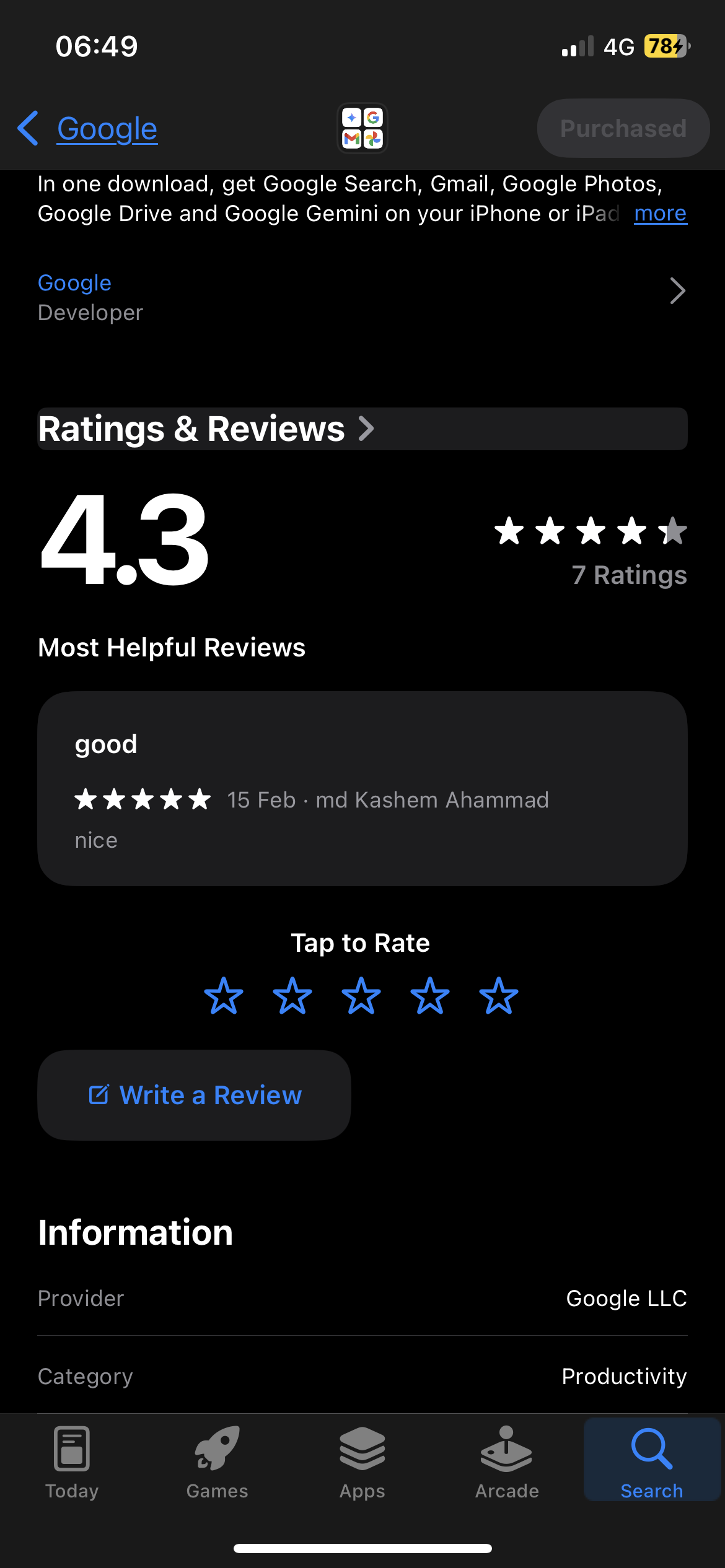
Task: Switch to the Today tab
Action: pos(72,1463)
